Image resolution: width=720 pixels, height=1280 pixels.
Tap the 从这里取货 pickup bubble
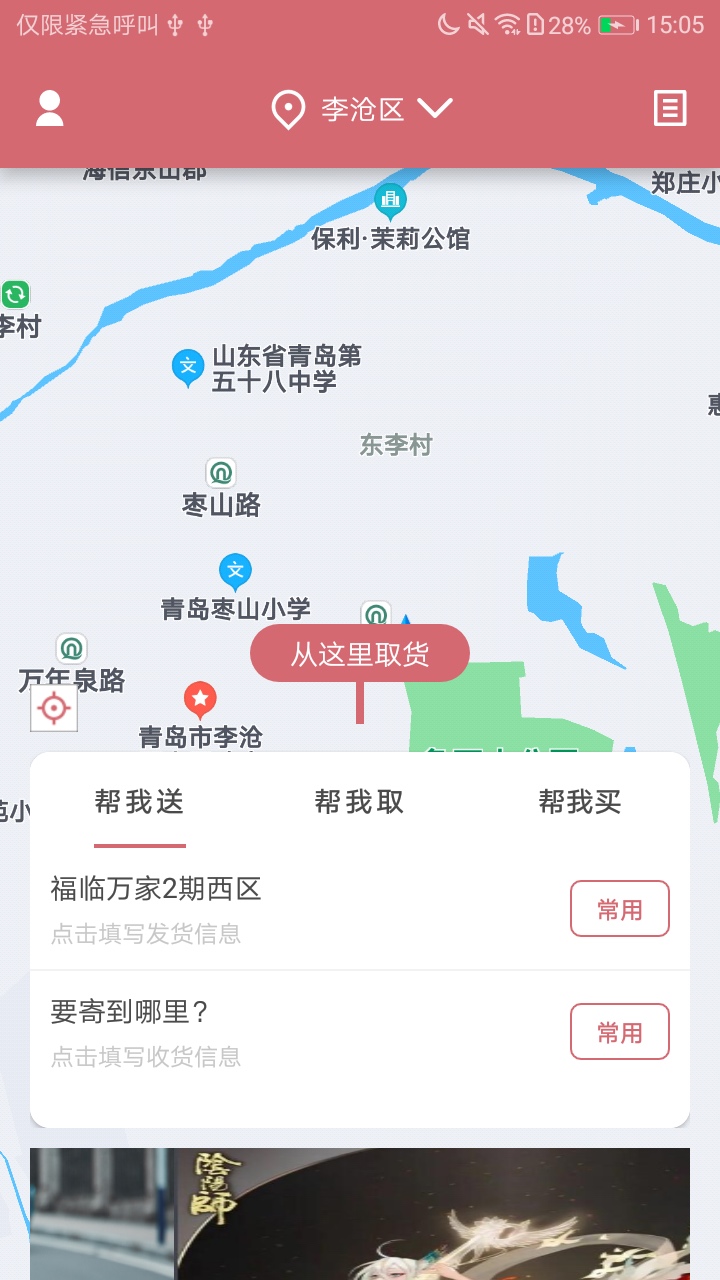coord(359,653)
